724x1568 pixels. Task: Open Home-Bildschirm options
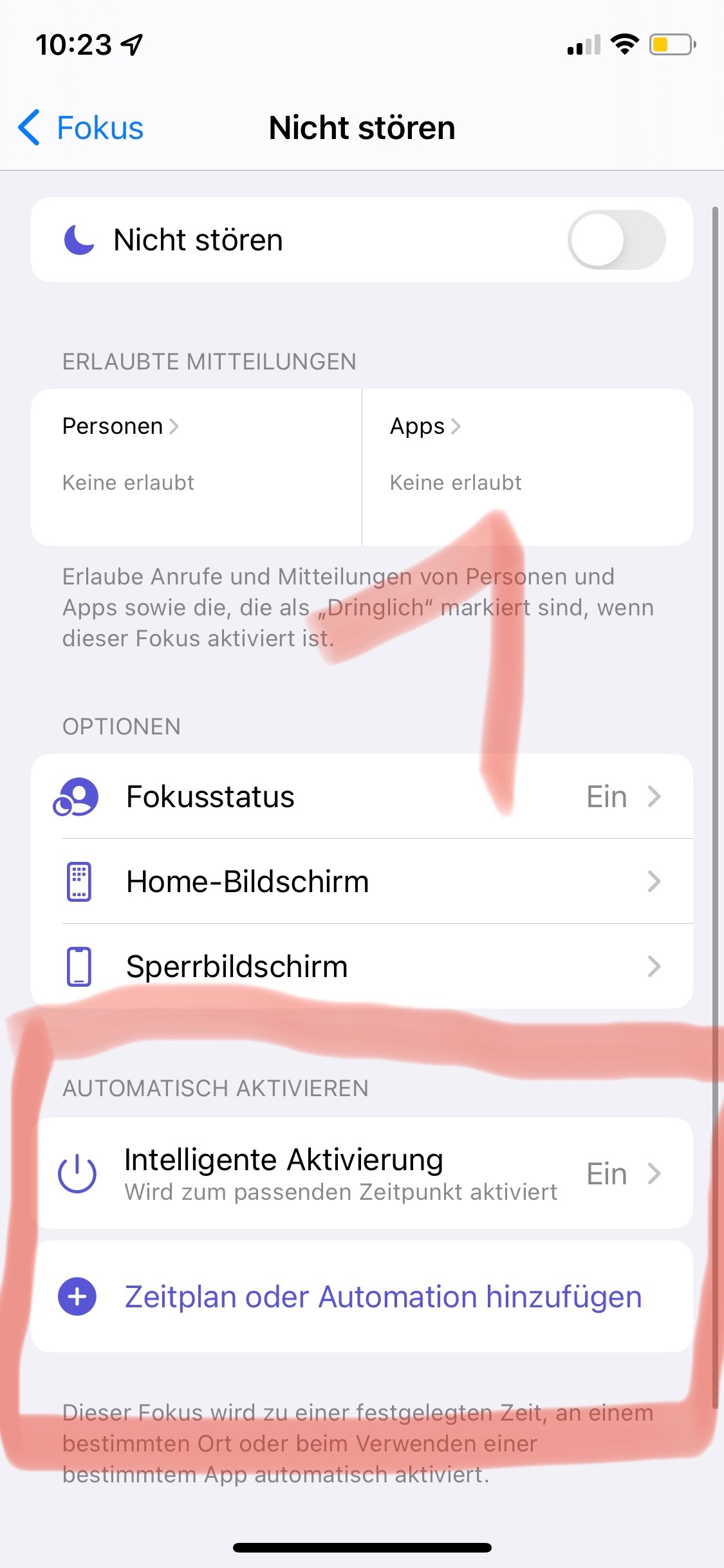362,882
